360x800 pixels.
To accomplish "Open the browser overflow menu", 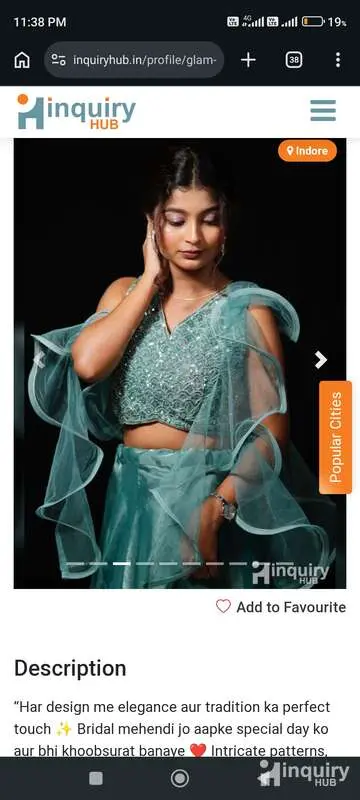I will 338,60.
